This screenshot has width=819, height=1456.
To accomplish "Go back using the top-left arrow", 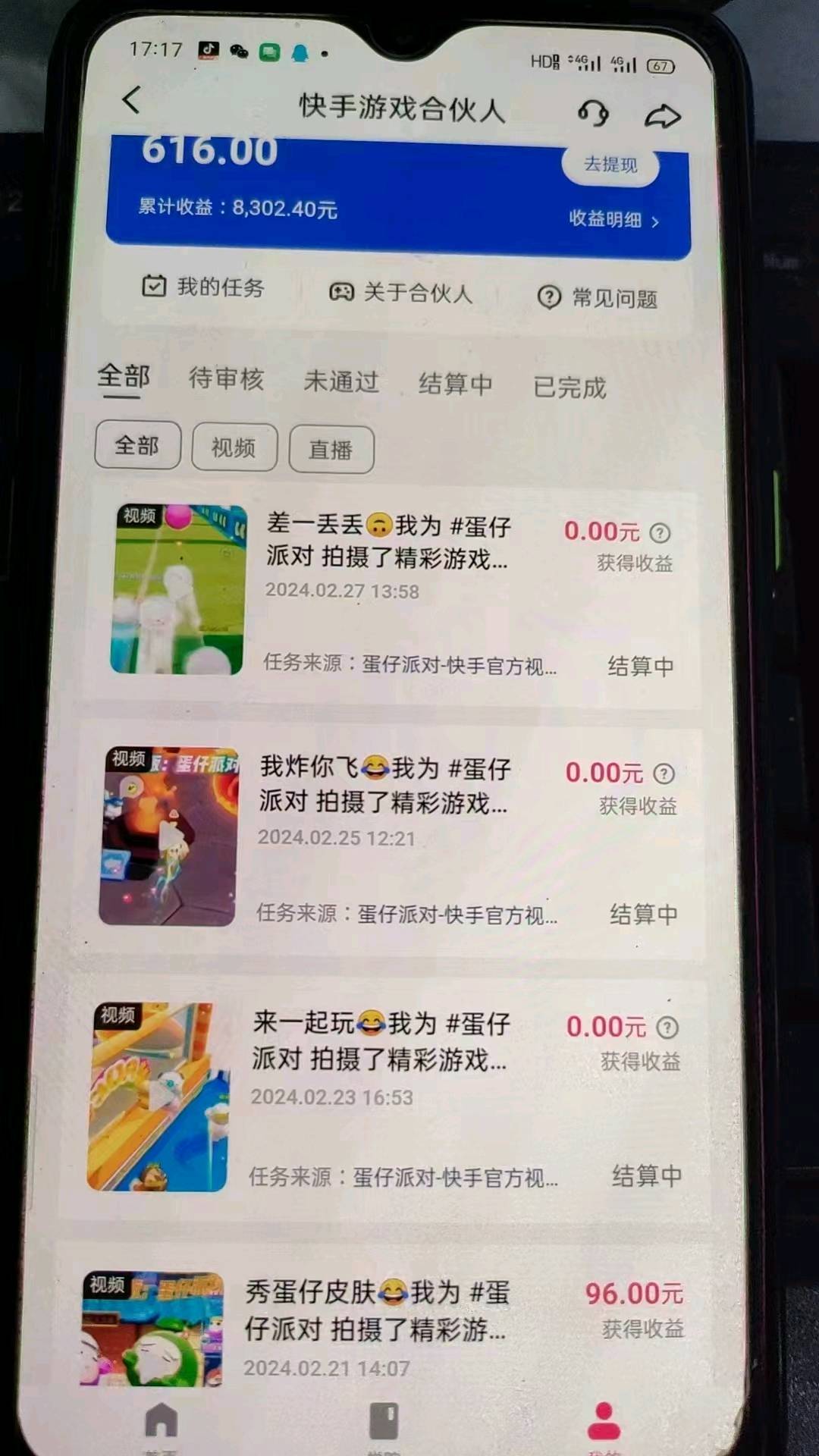I will tap(132, 99).
